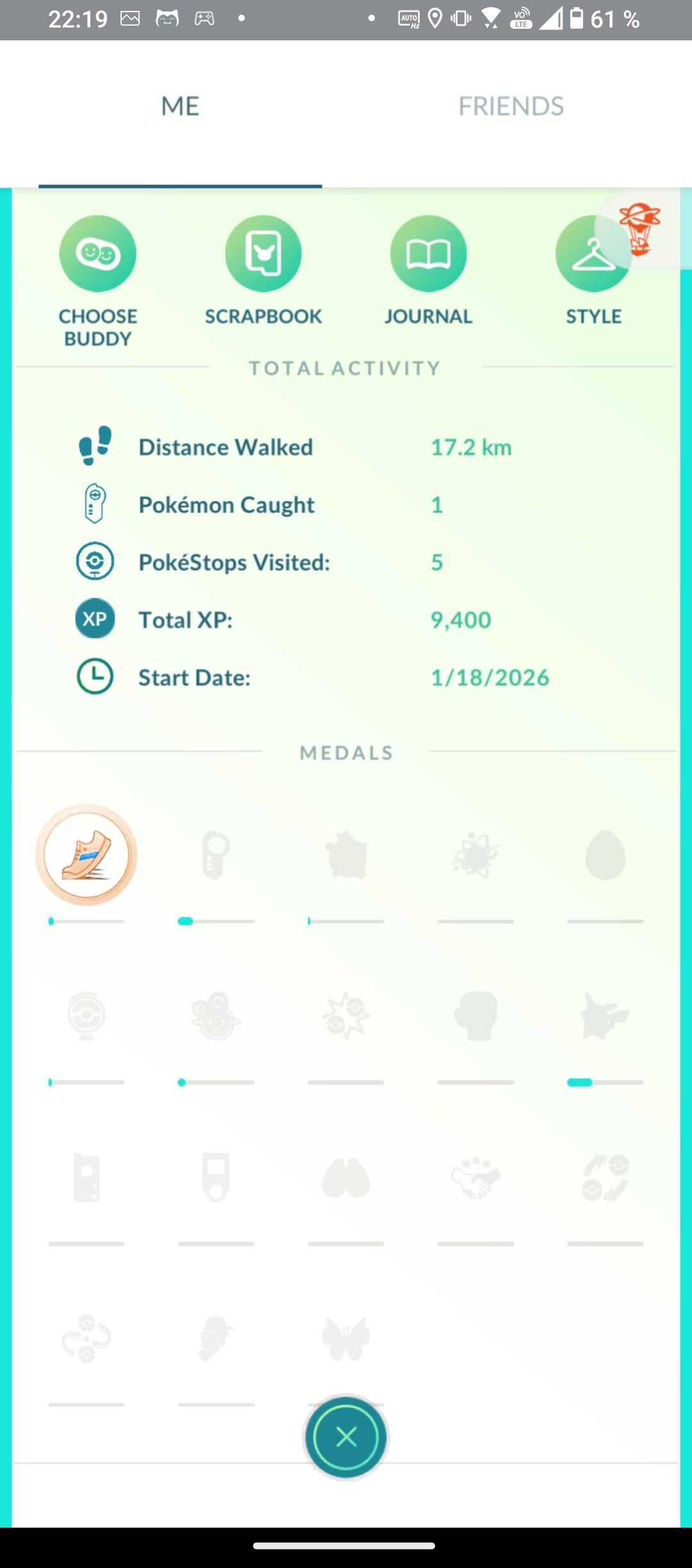This screenshot has width=692, height=1568.
Task: Switch to the Friends tab
Action: click(511, 106)
